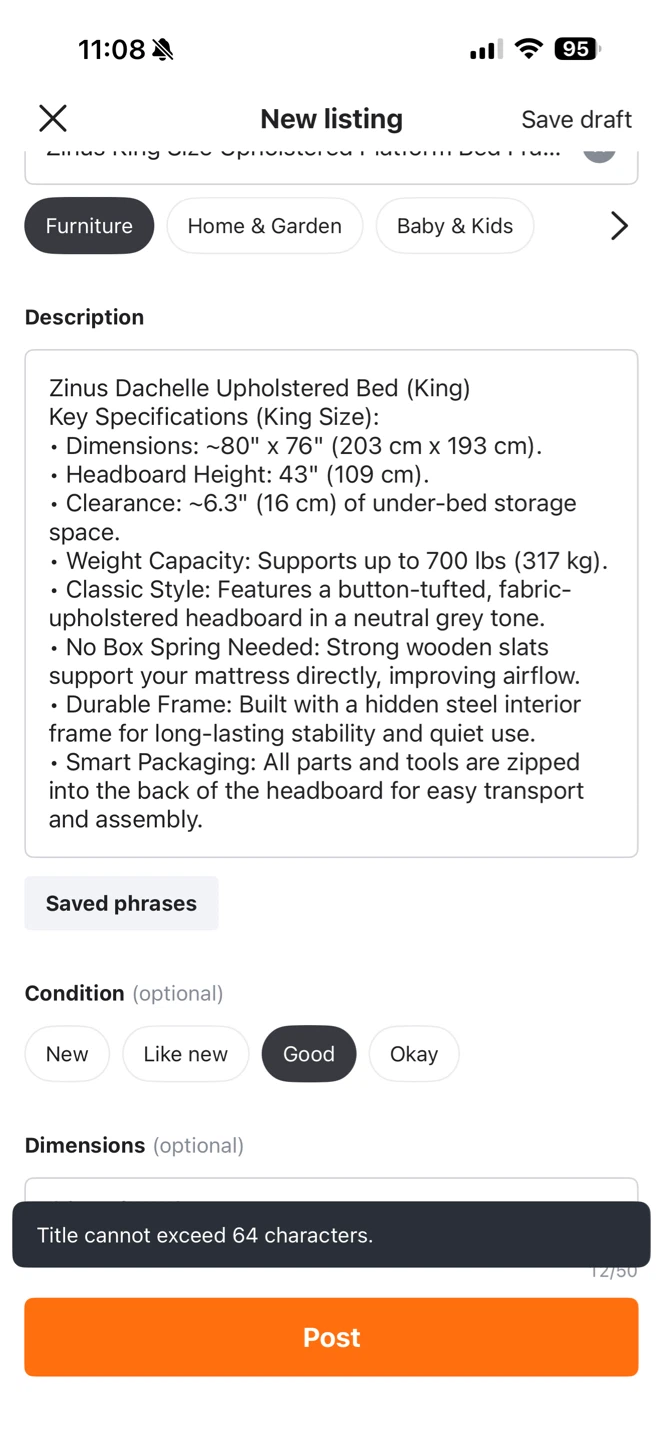Set condition to Like new

186,1054
